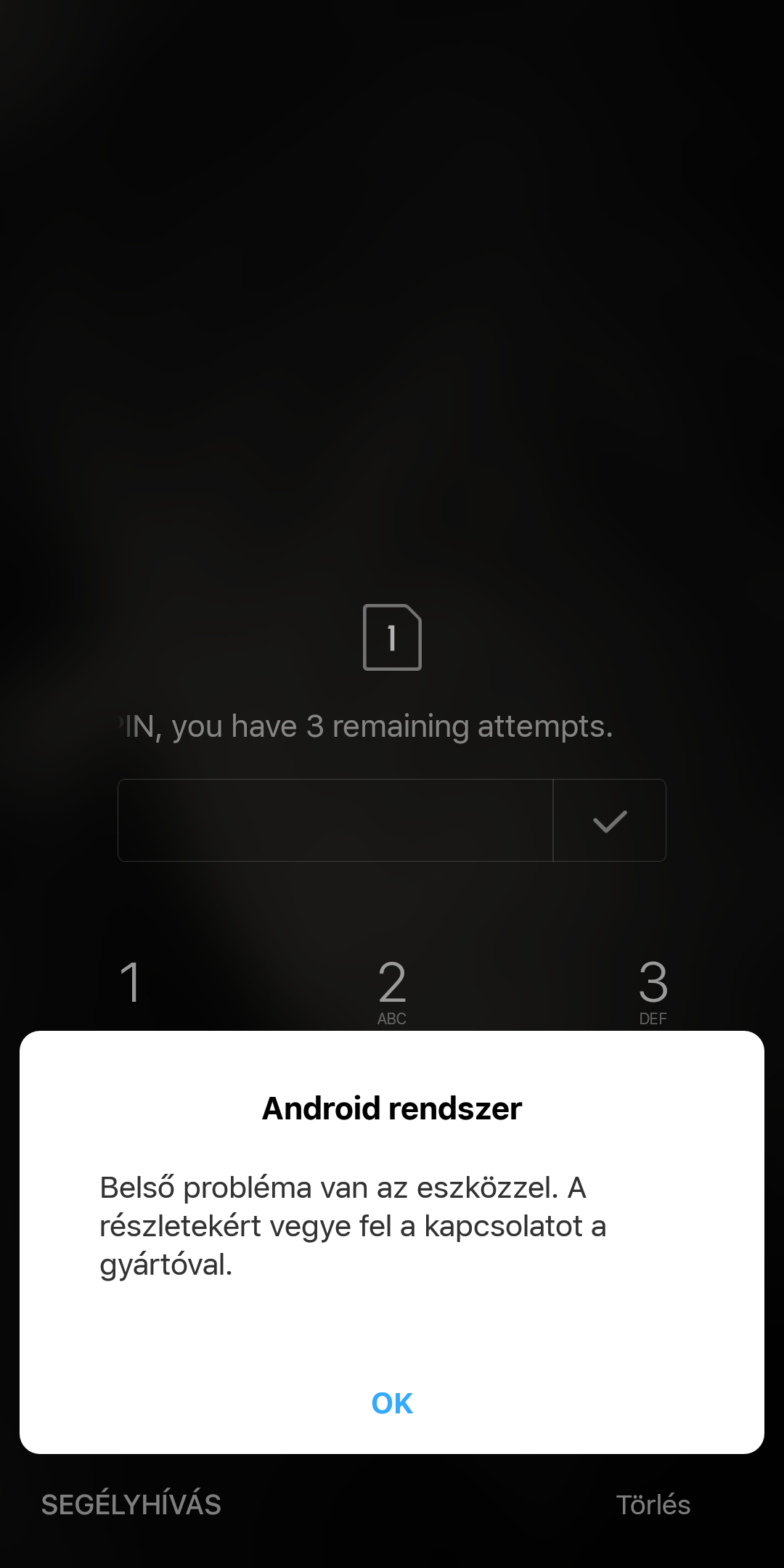Confirm the PIN with the checkmark
The image size is (784, 1568).
coord(610,821)
